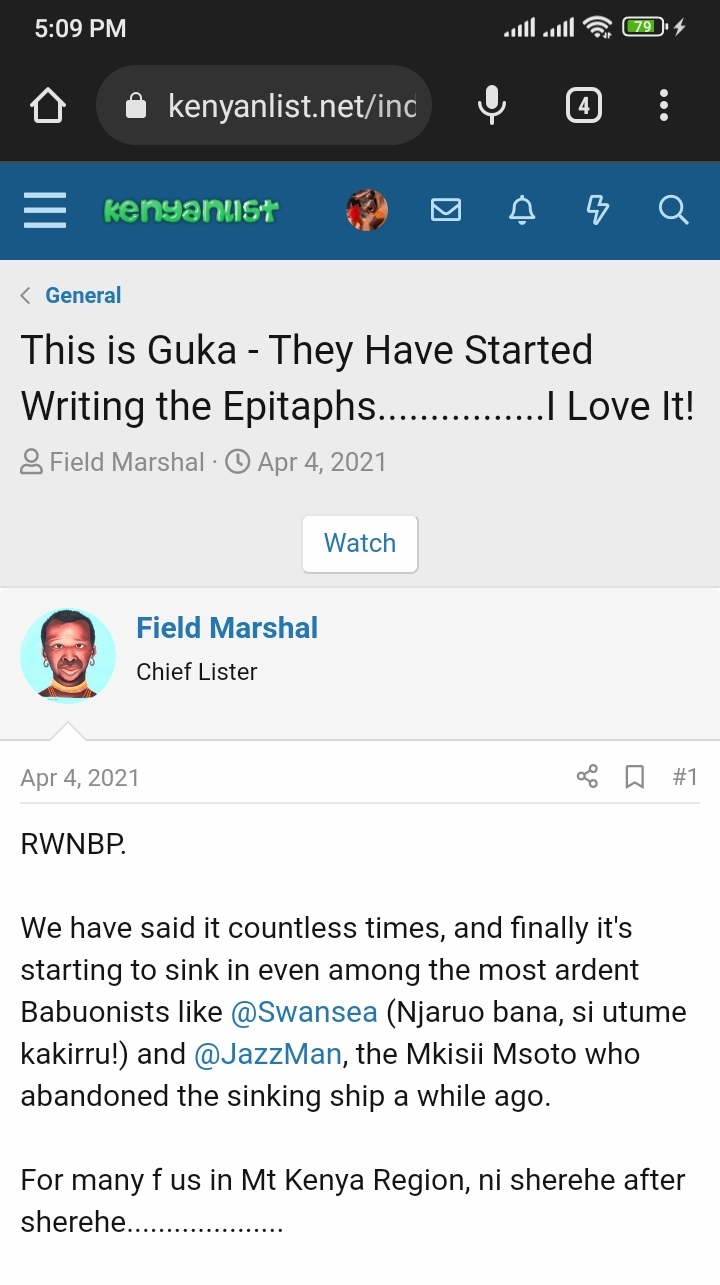The height and width of the screenshot is (1285, 720).
Task: Go back to General forum
Action: pos(82,296)
